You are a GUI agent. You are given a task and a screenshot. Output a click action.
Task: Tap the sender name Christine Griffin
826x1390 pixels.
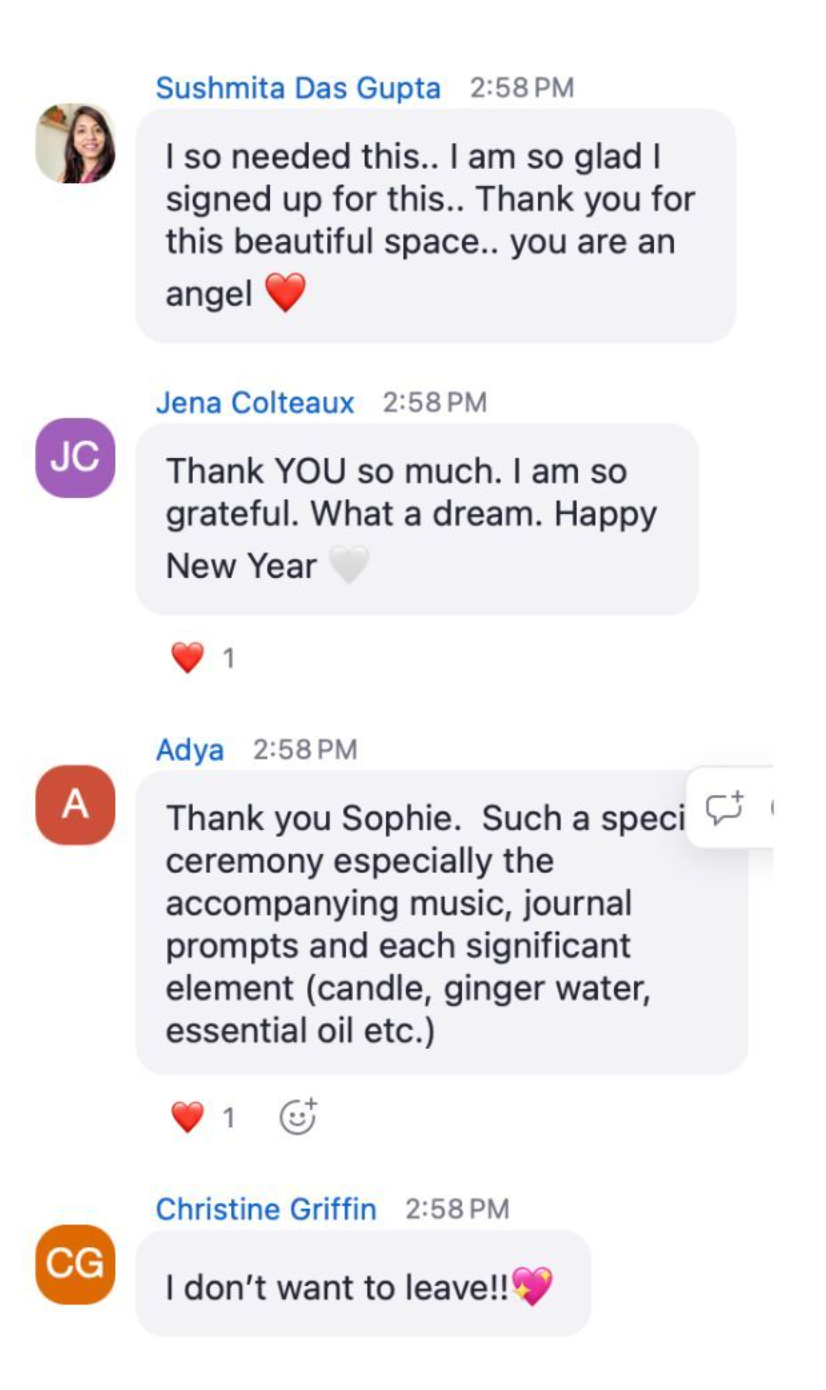pos(266,1209)
